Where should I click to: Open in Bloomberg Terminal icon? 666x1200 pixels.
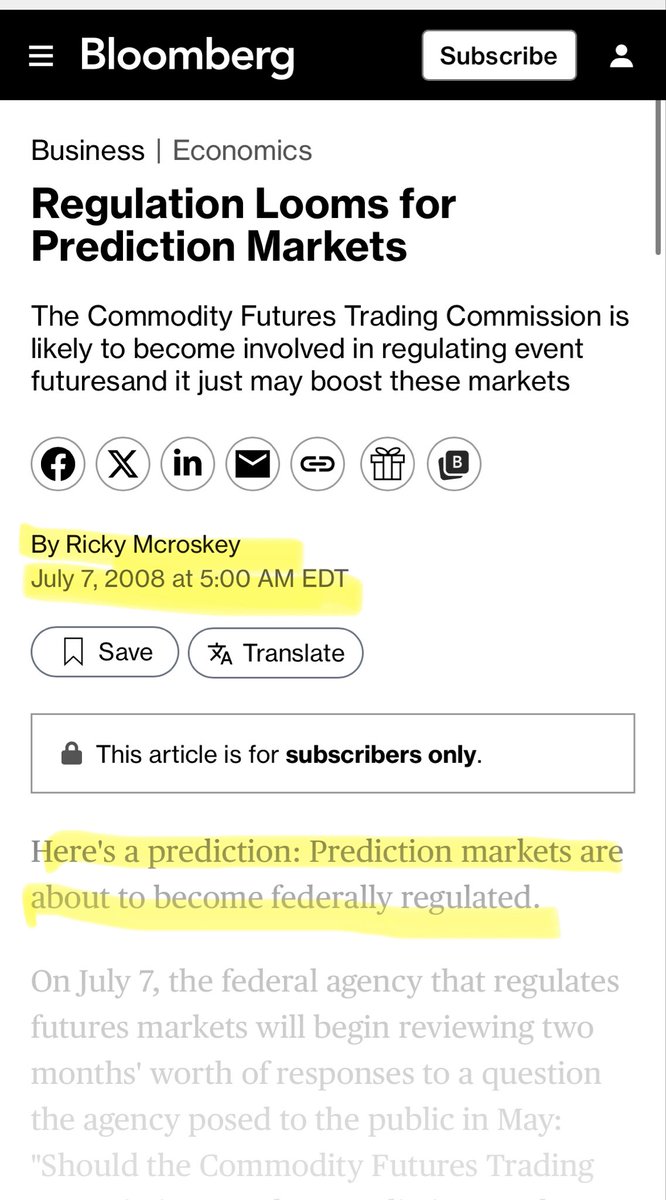point(453,464)
